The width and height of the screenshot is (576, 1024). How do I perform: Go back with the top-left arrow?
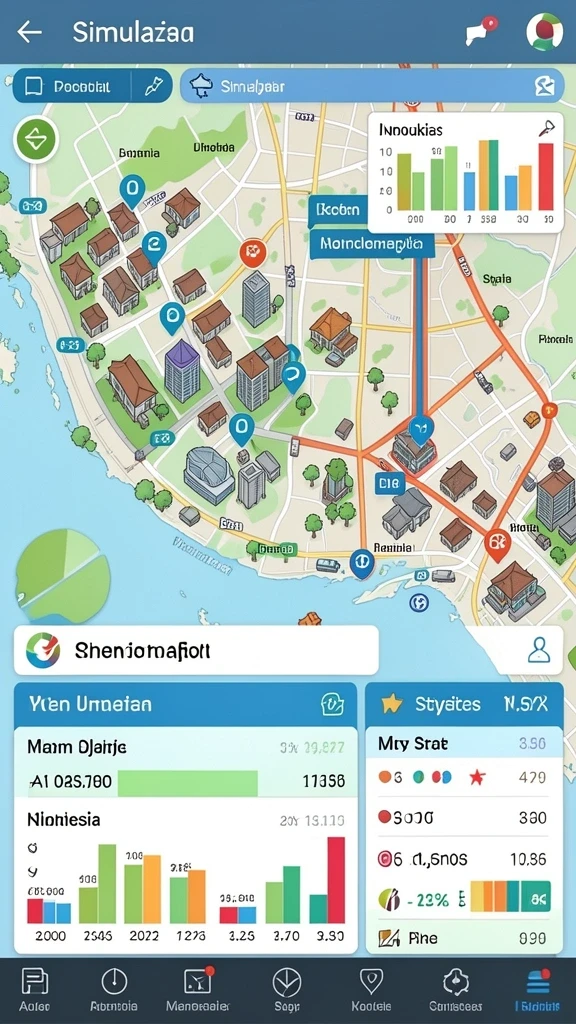click(29, 31)
